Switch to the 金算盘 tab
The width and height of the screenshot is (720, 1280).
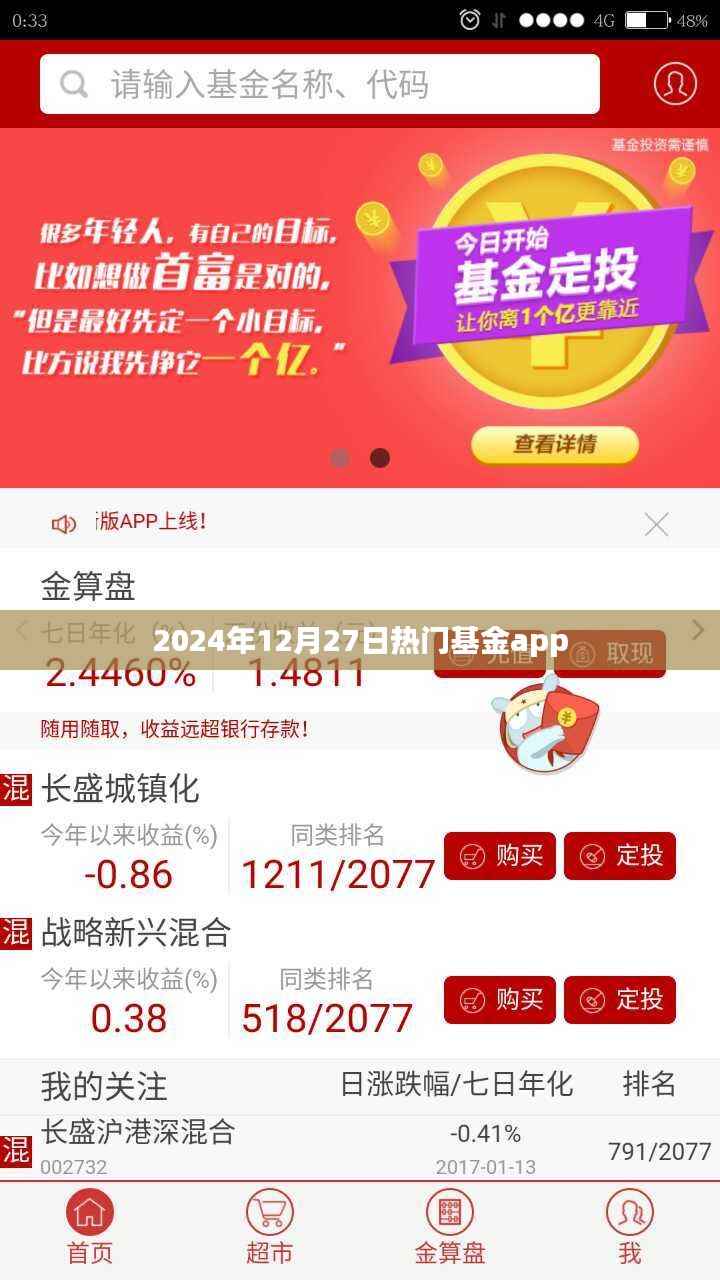point(450,1228)
